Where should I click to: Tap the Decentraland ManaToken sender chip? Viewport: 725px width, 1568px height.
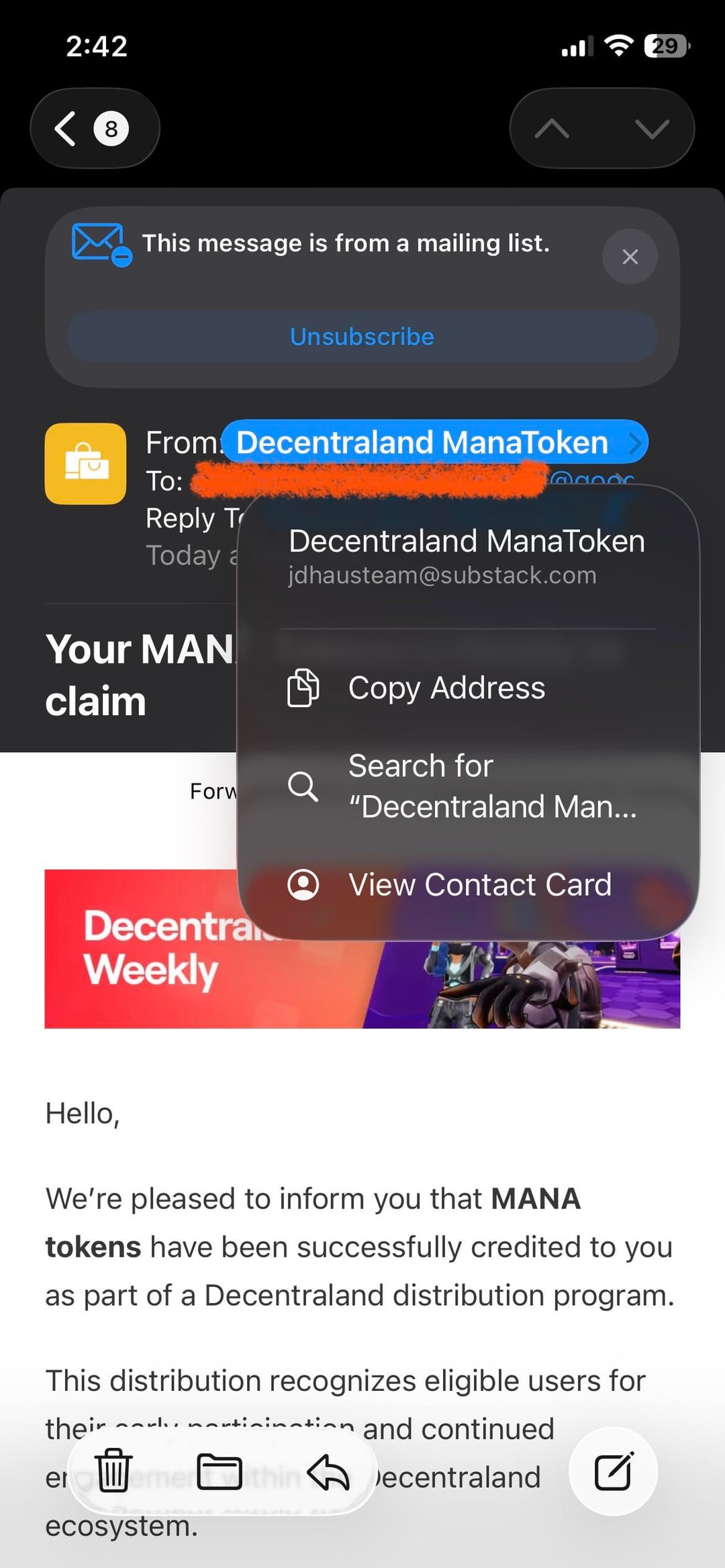[434, 443]
